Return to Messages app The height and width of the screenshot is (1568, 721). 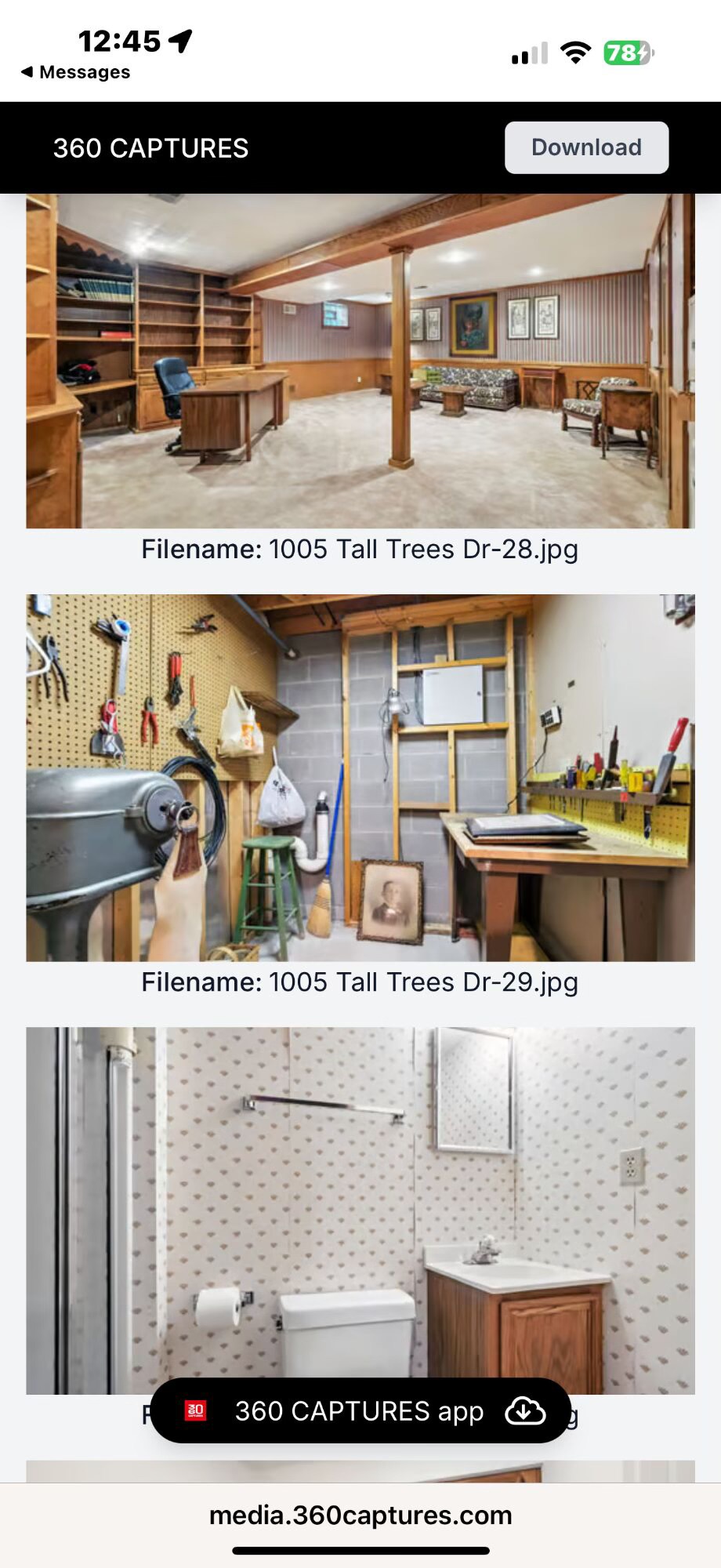click(75, 72)
